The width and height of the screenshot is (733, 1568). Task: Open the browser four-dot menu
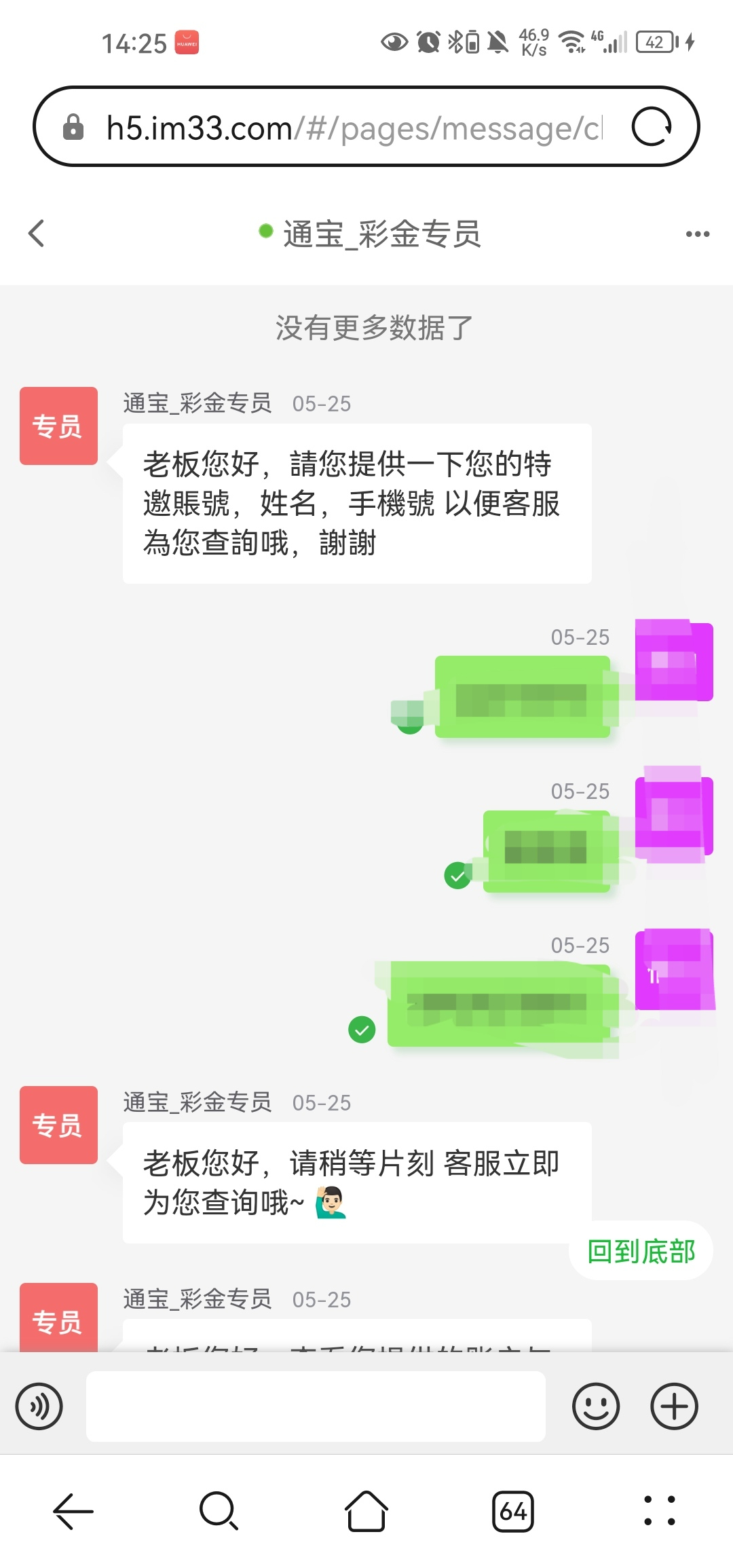point(659,1511)
